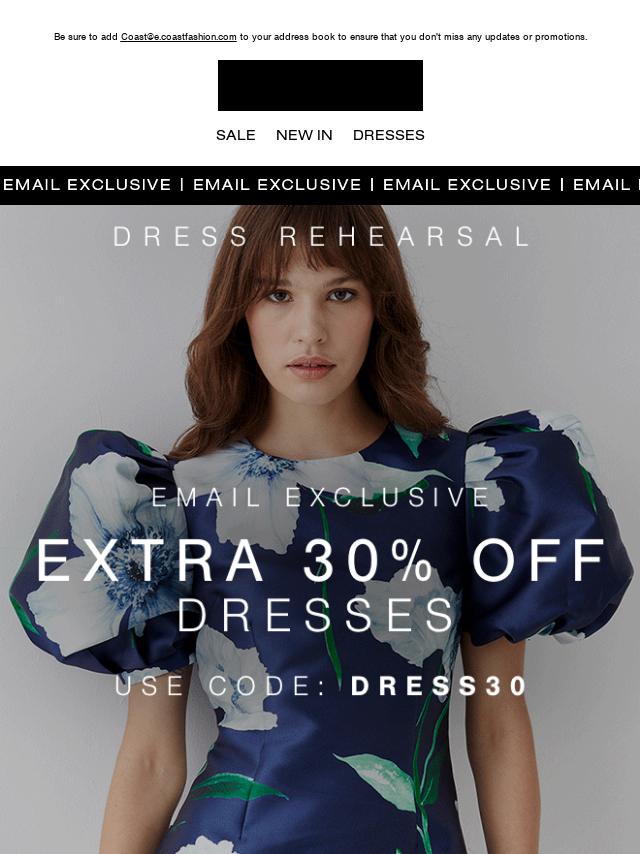
Task: Open the DRESSES link
Action: 388,135
